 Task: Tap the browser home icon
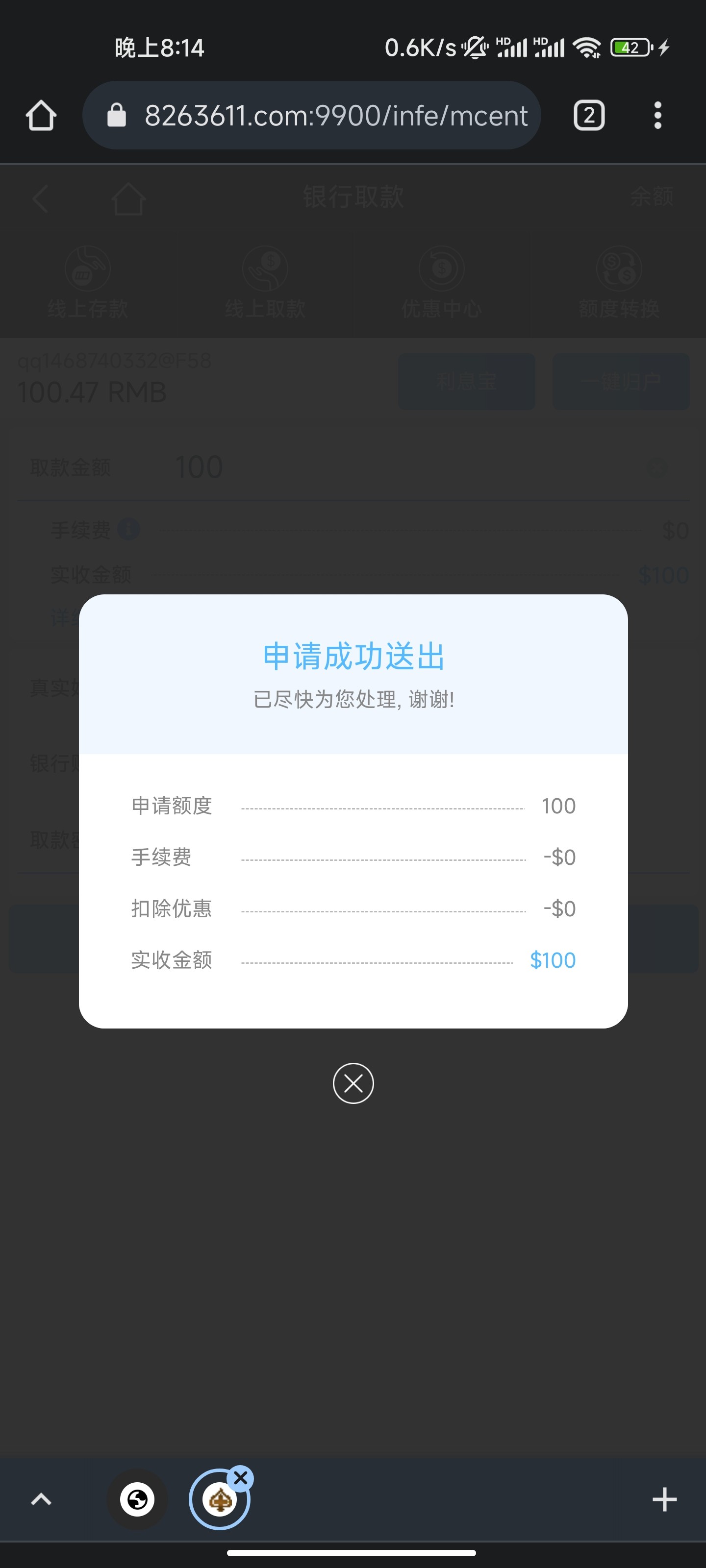click(40, 115)
